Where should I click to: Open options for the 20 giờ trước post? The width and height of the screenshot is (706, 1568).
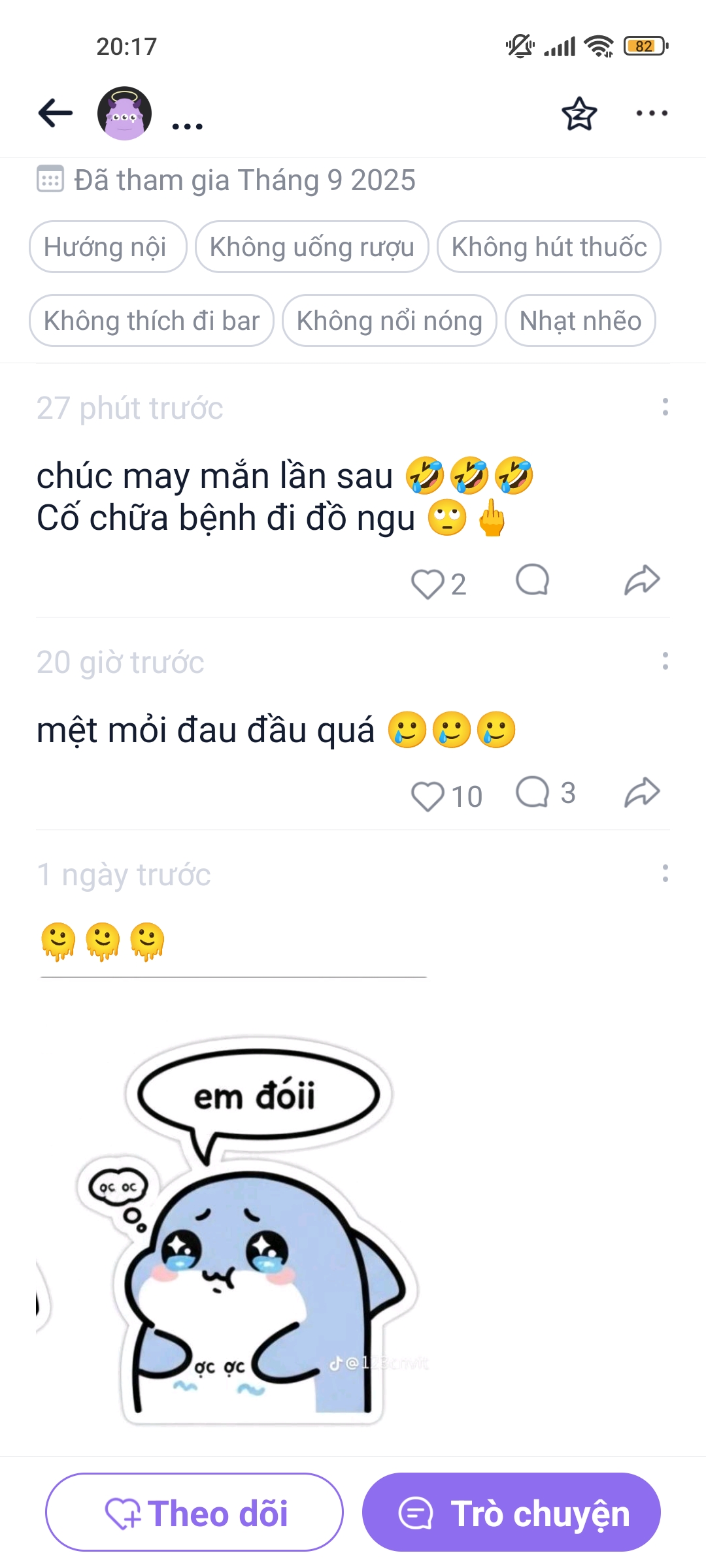(x=665, y=661)
